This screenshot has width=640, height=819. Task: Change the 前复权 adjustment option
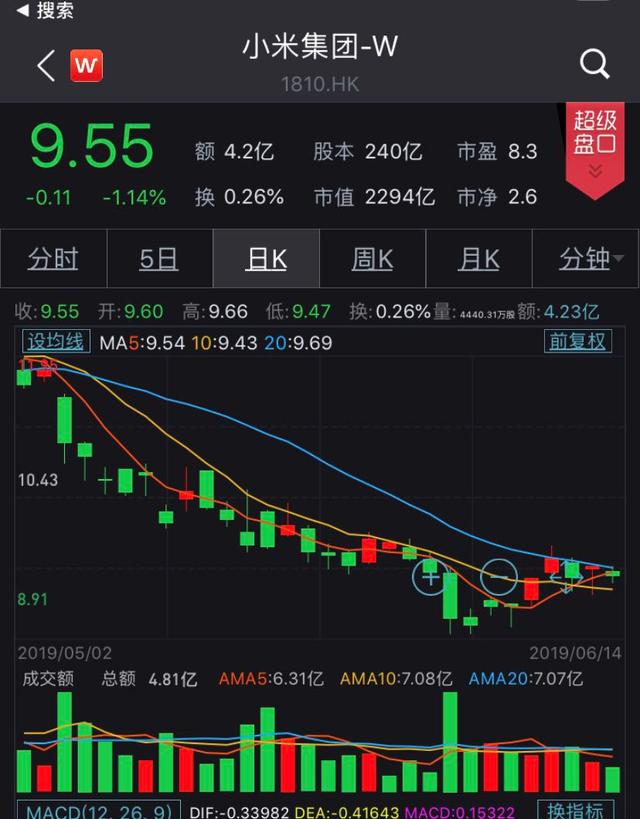click(x=577, y=342)
